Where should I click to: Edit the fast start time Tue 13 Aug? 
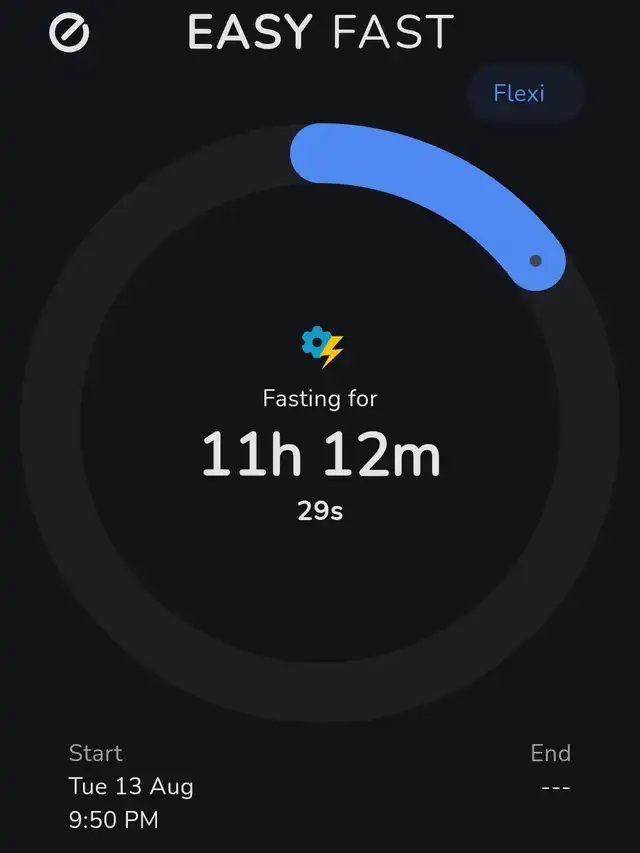coord(131,786)
